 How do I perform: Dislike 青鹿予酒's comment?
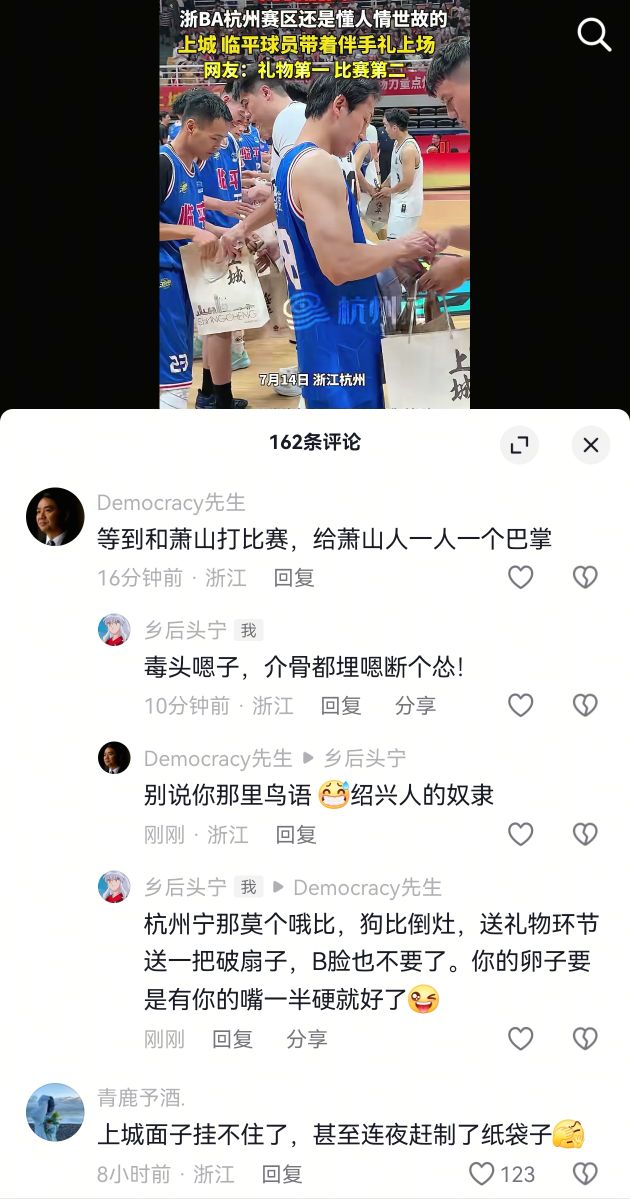pyautogui.click(x=585, y=1173)
